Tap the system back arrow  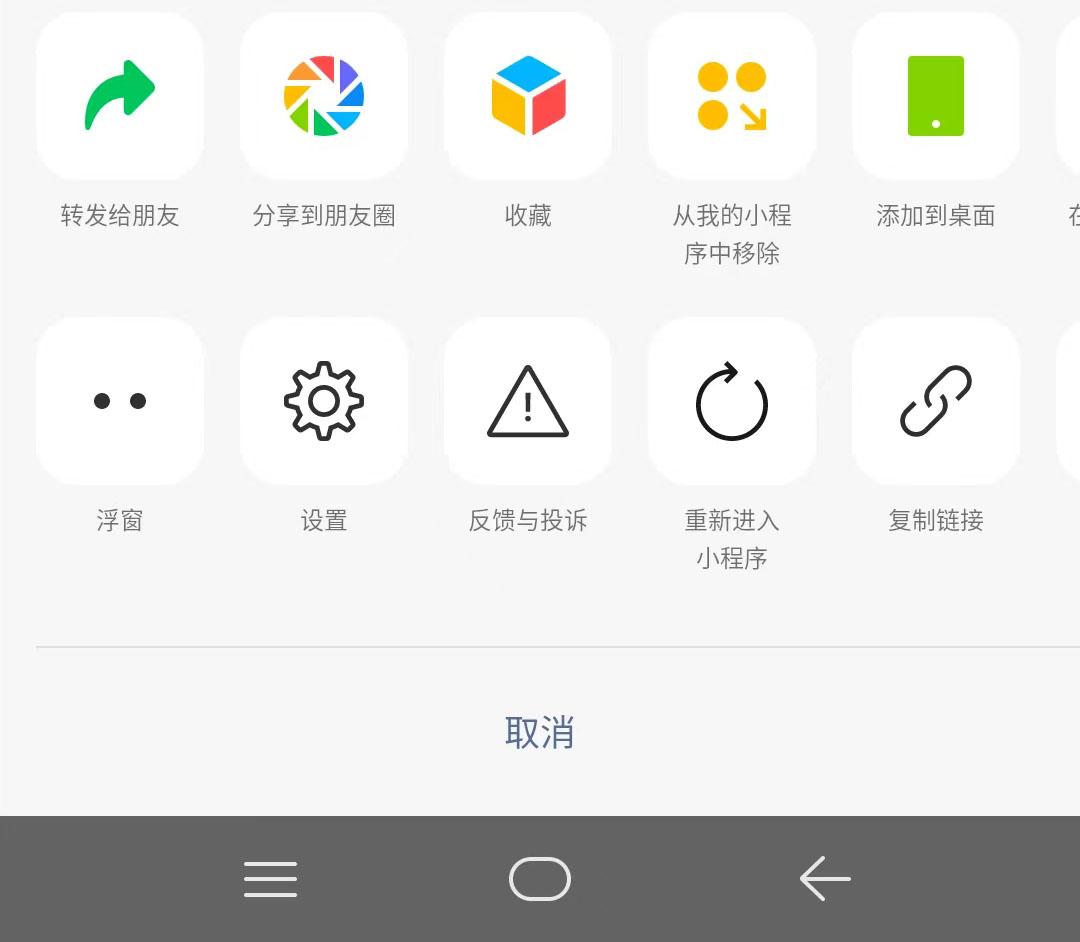pos(825,879)
